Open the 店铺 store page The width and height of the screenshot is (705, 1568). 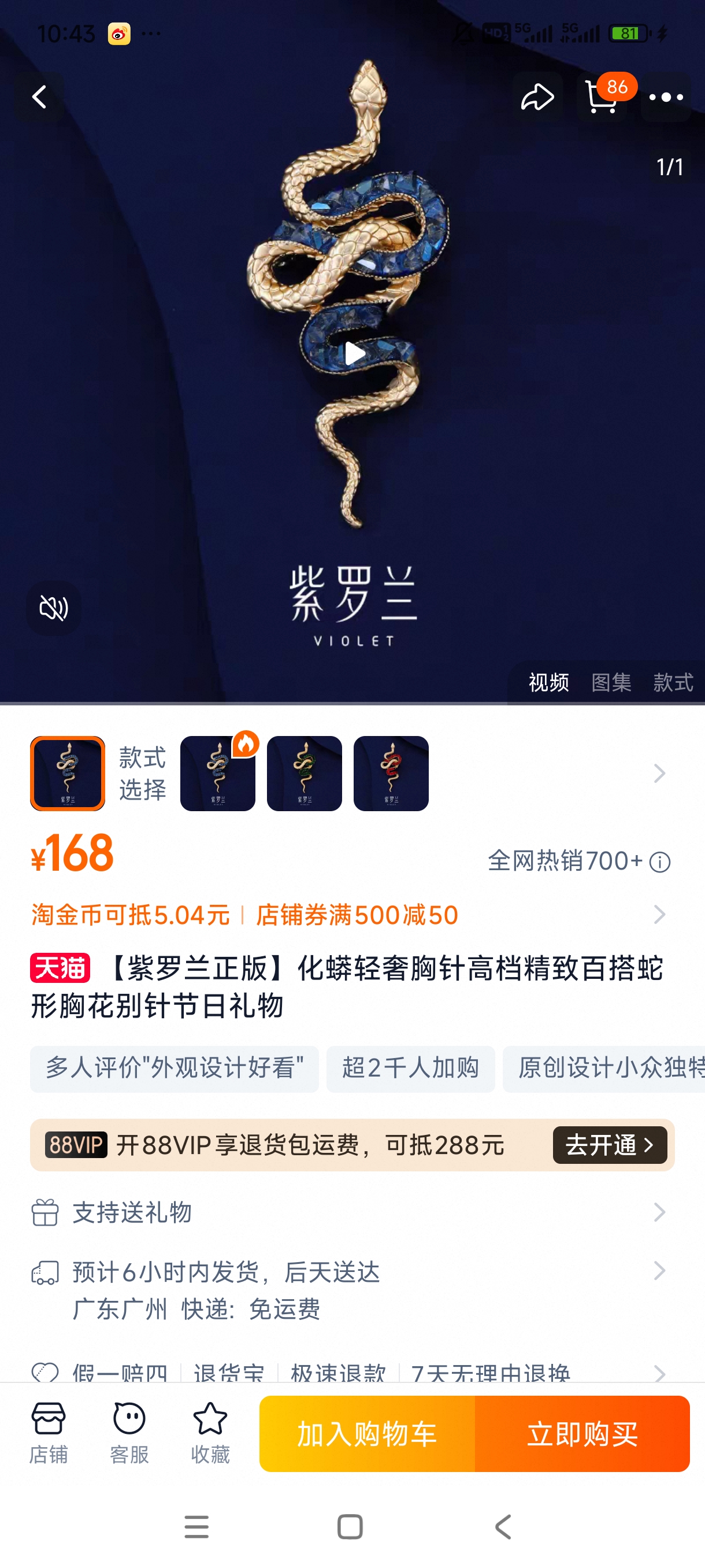click(x=49, y=1433)
